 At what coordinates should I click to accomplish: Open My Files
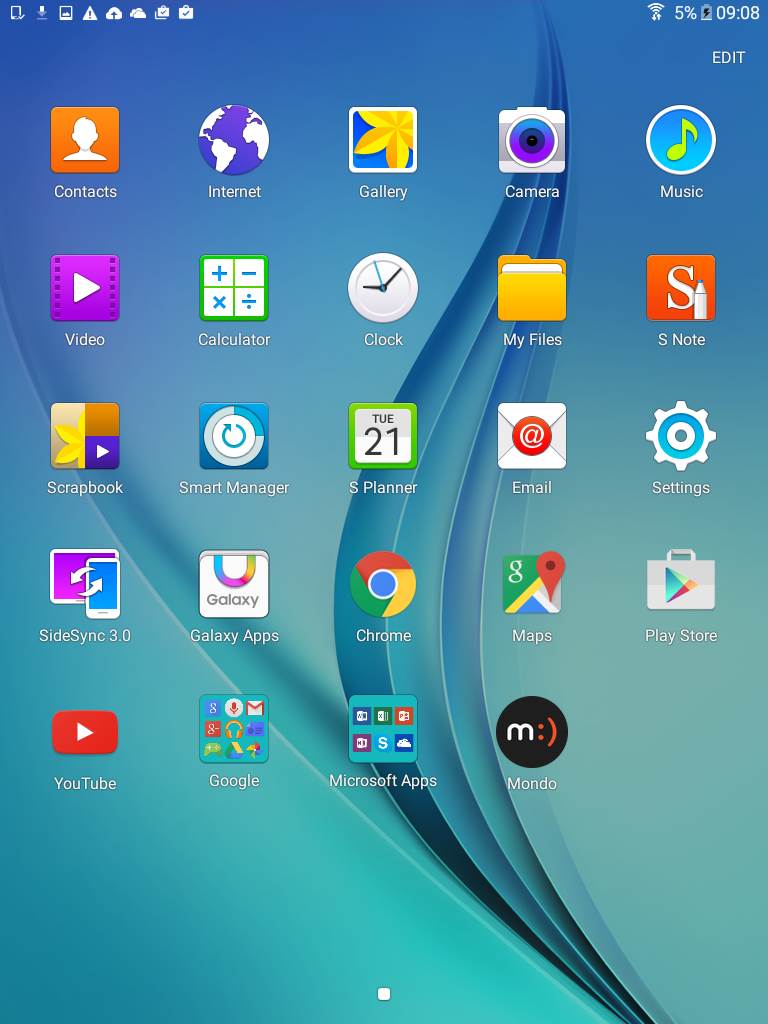click(x=532, y=288)
